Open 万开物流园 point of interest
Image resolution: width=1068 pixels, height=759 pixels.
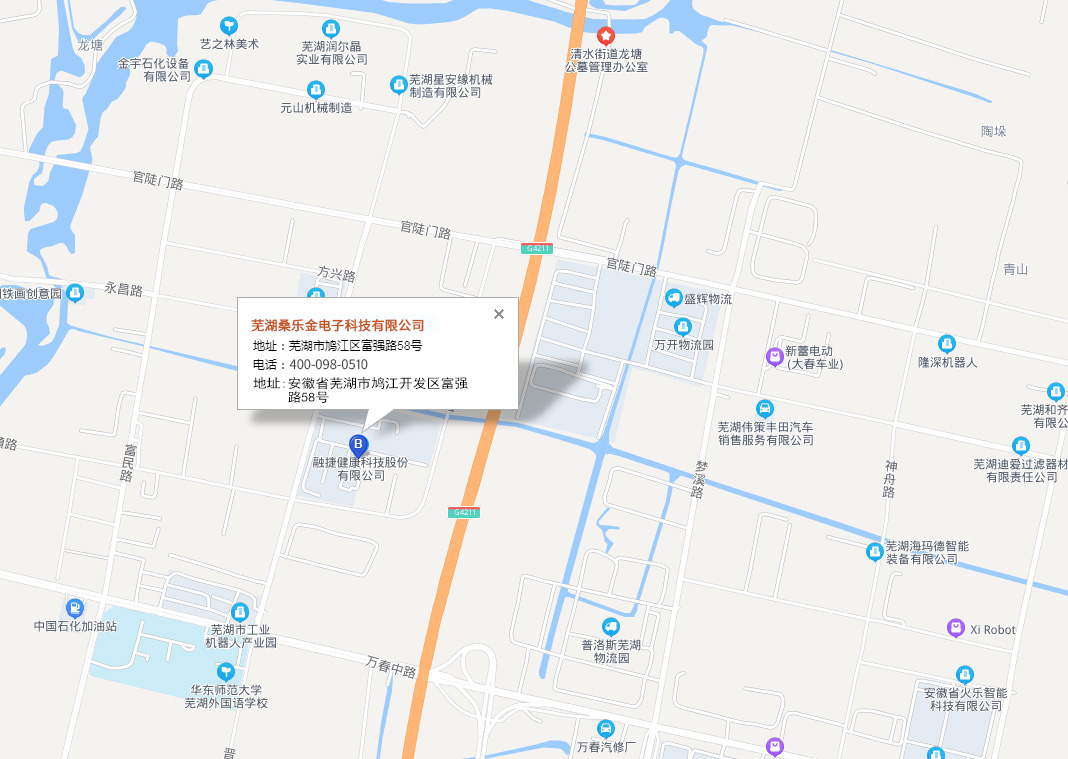point(683,327)
